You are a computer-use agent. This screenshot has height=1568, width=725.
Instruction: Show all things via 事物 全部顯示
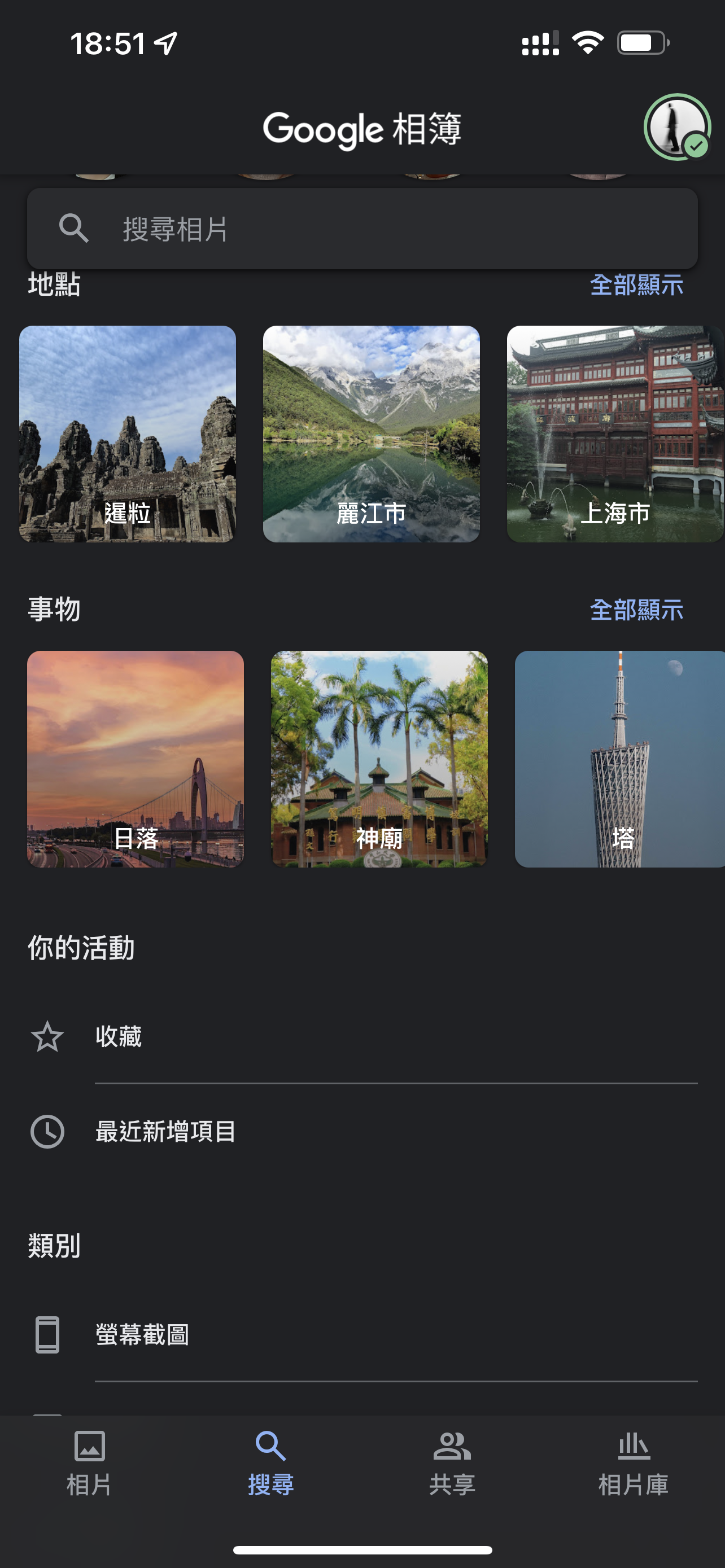pos(636,610)
